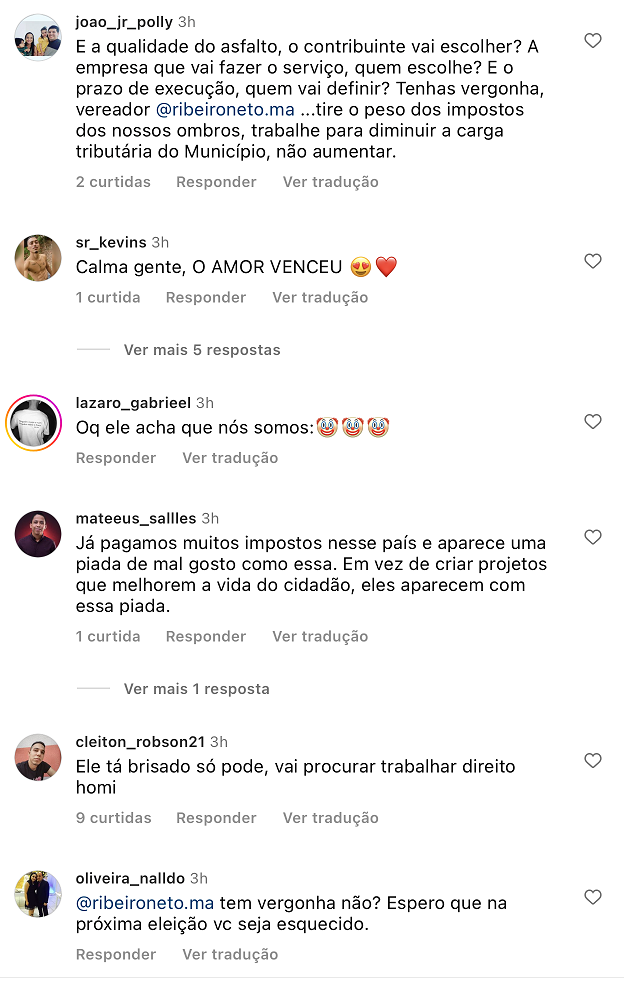Reply to cleiton_robson21's comment

pyautogui.click(x=216, y=818)
